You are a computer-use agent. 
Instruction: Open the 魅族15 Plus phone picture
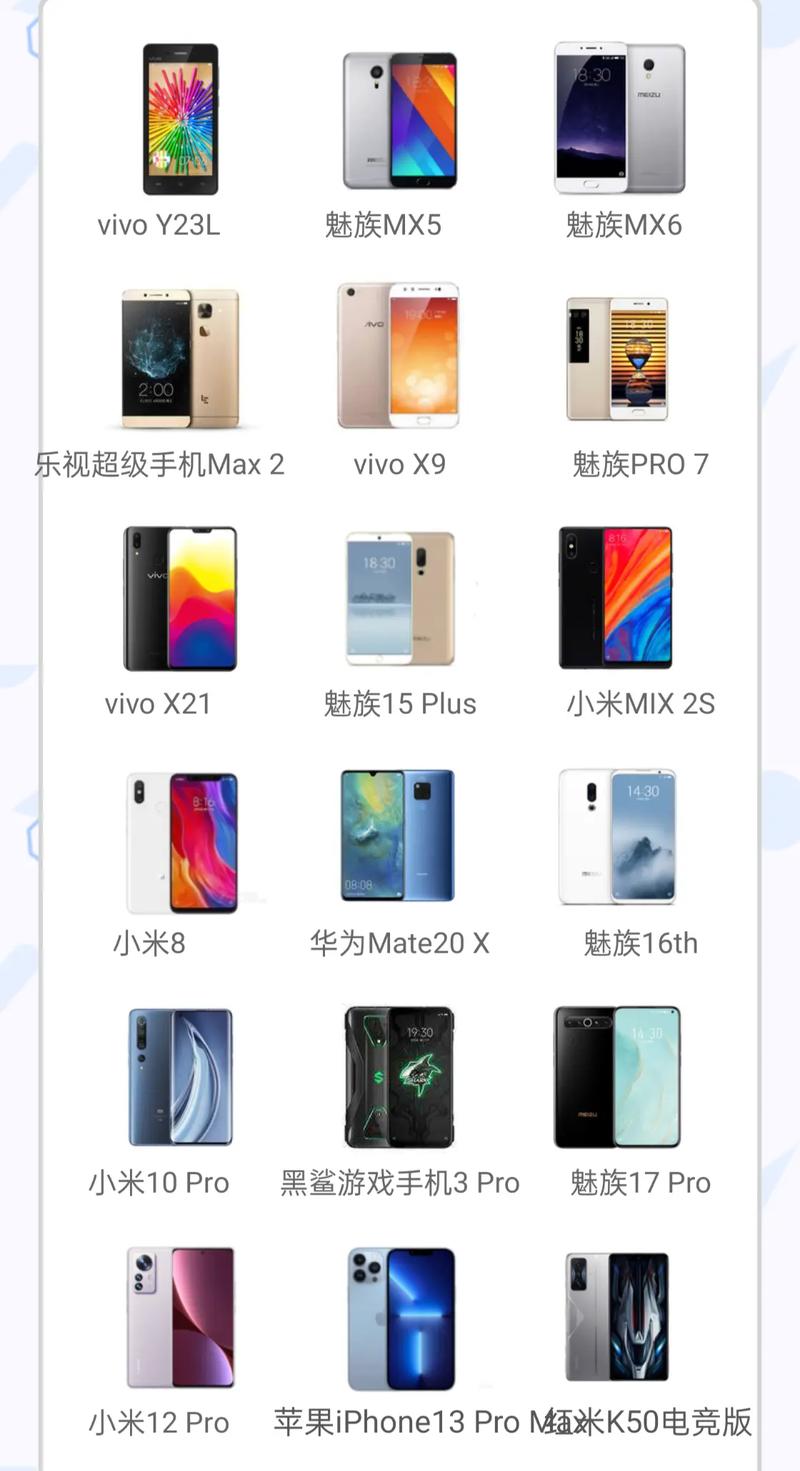pyautogui.click(x=400, y=597)
